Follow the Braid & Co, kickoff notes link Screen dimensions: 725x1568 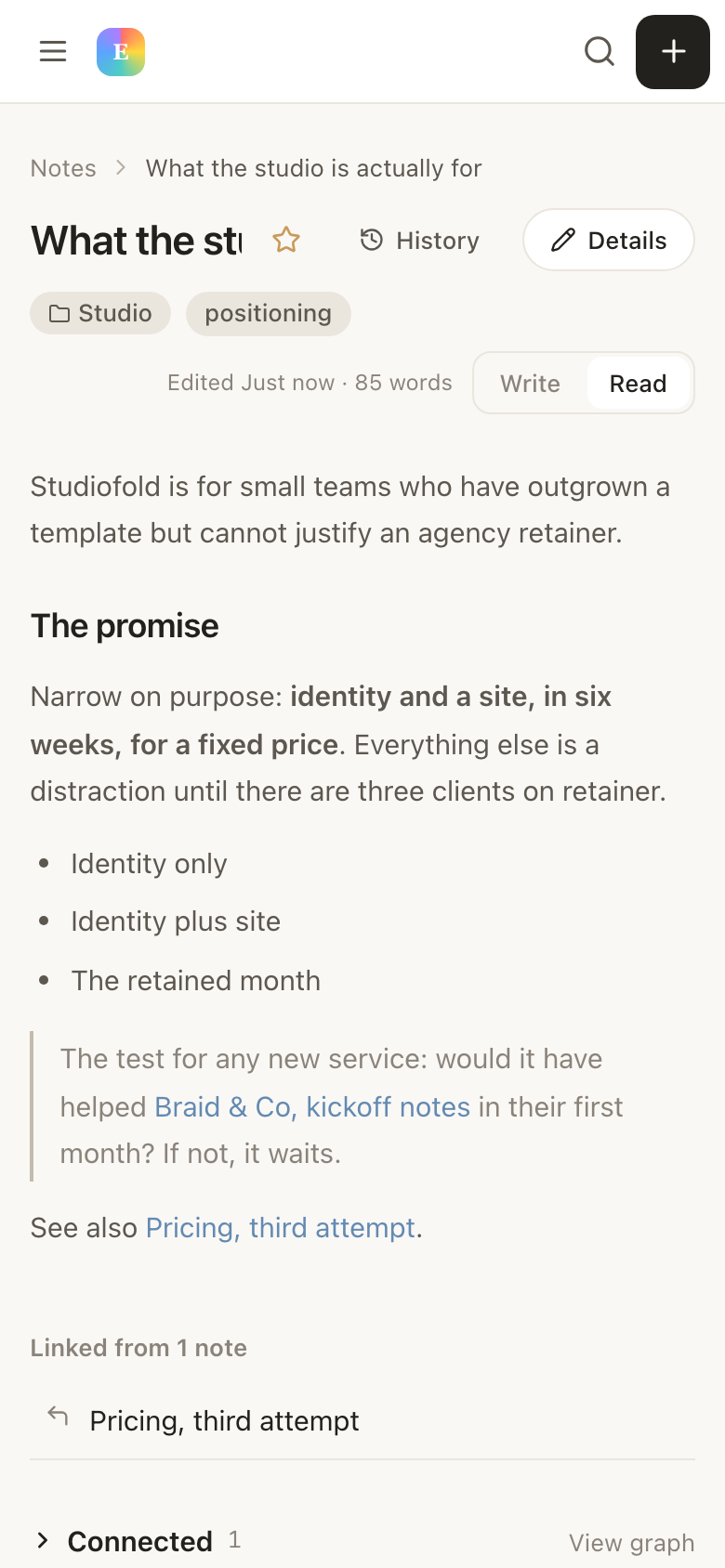tap(312, 1106)
